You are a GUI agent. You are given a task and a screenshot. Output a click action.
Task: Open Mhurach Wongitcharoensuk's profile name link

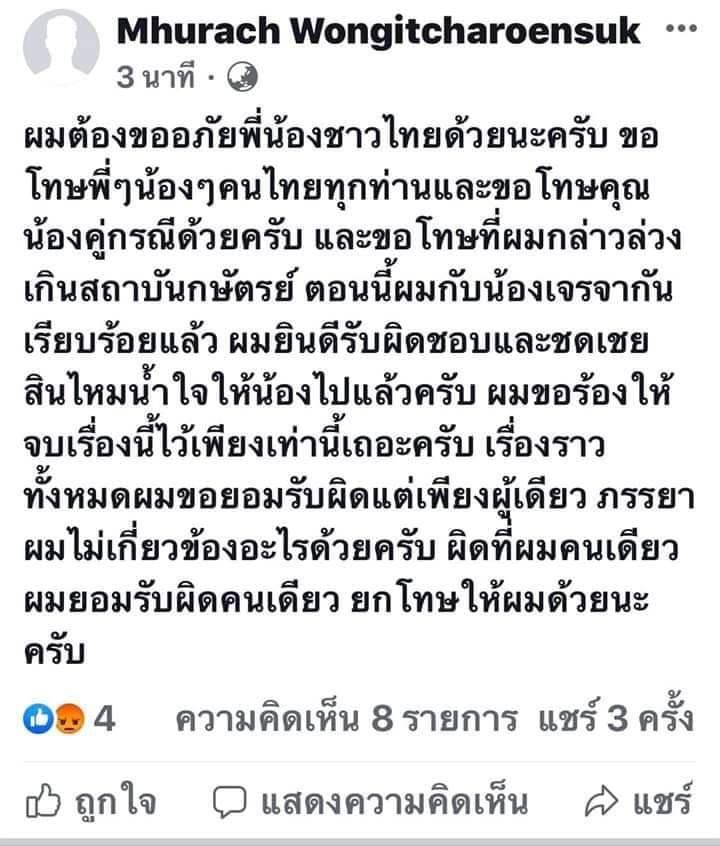(x=378, y=30)
